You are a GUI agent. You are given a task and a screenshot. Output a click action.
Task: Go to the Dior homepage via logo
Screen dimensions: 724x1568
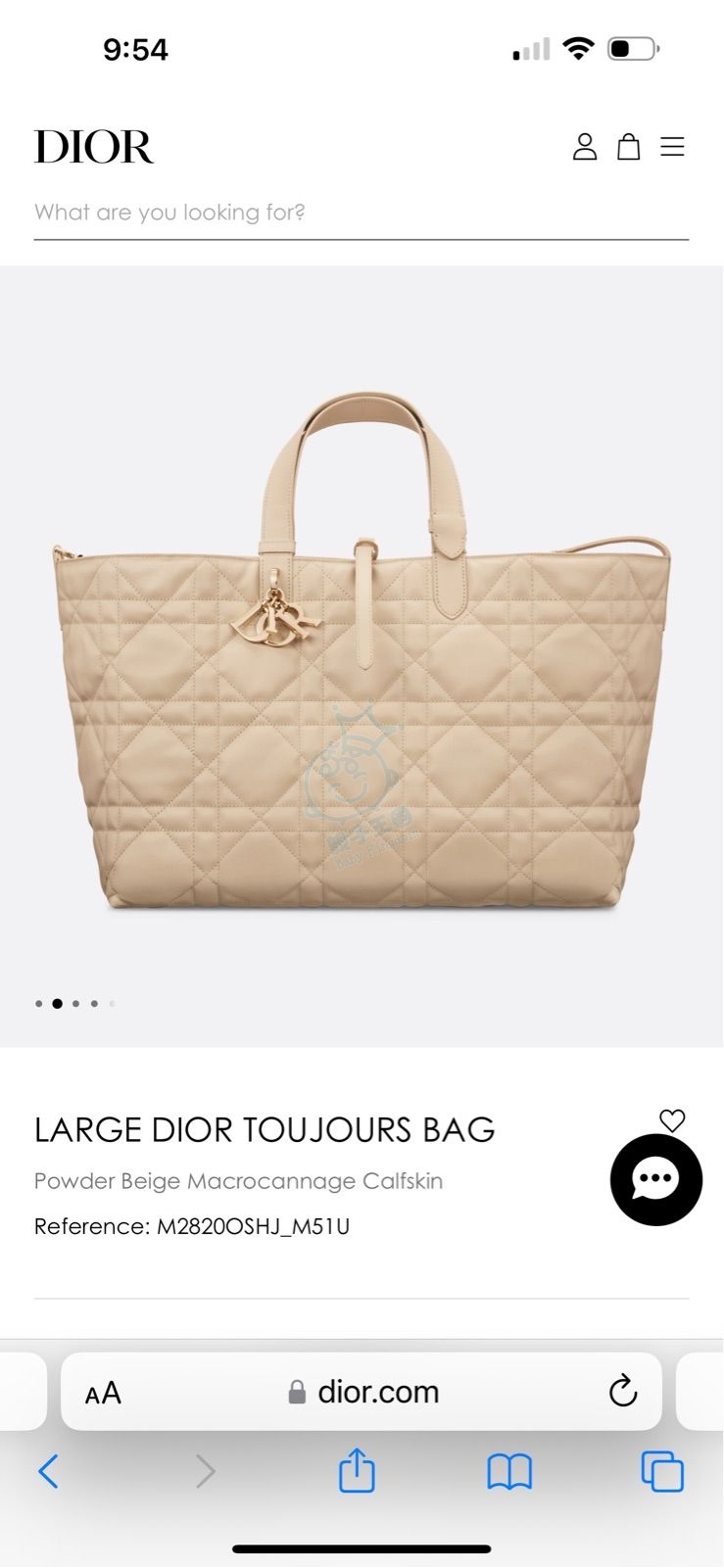pyautogui.click(x=94, y=147)
